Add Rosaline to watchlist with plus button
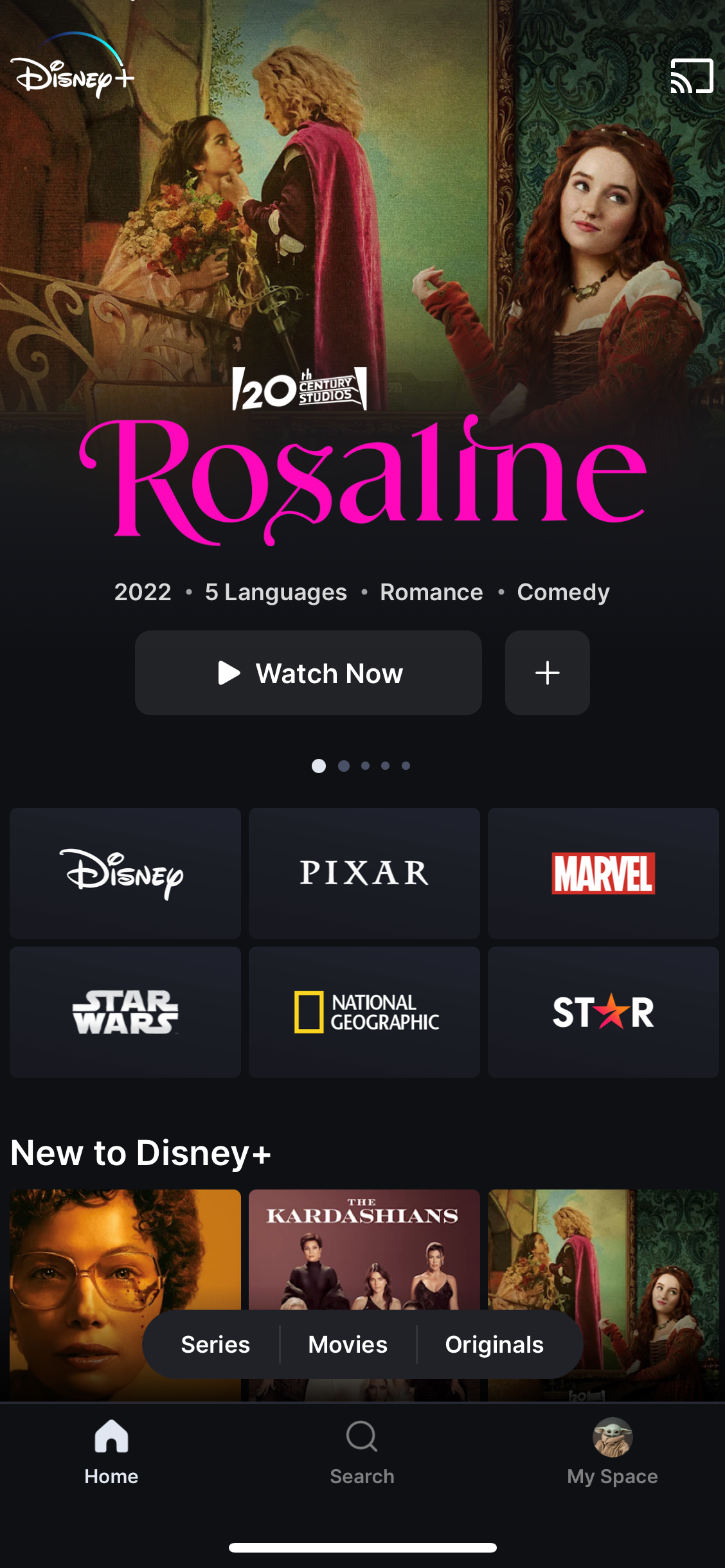Viewport: 725px width, 1568px height. point(547,673)
